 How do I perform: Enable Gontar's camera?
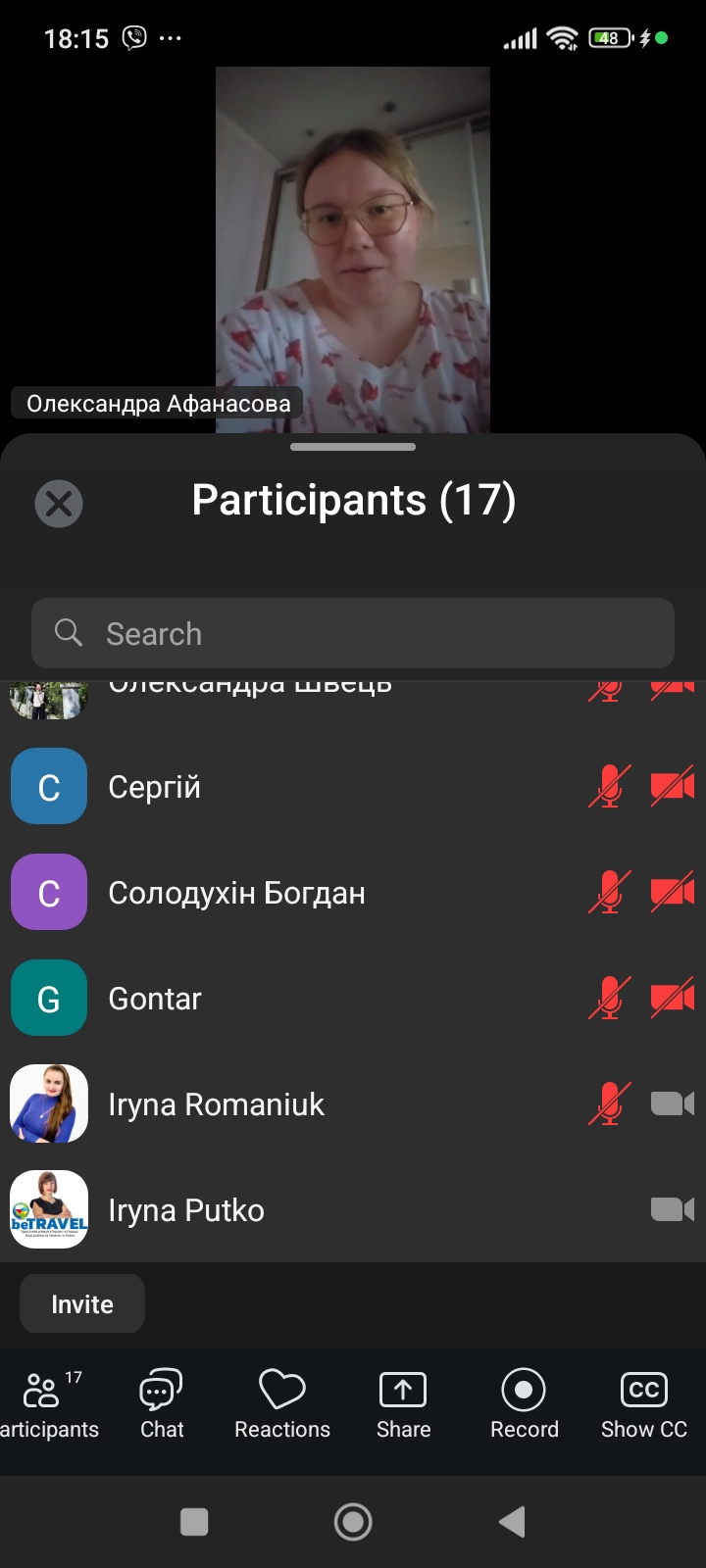point(671,998)
